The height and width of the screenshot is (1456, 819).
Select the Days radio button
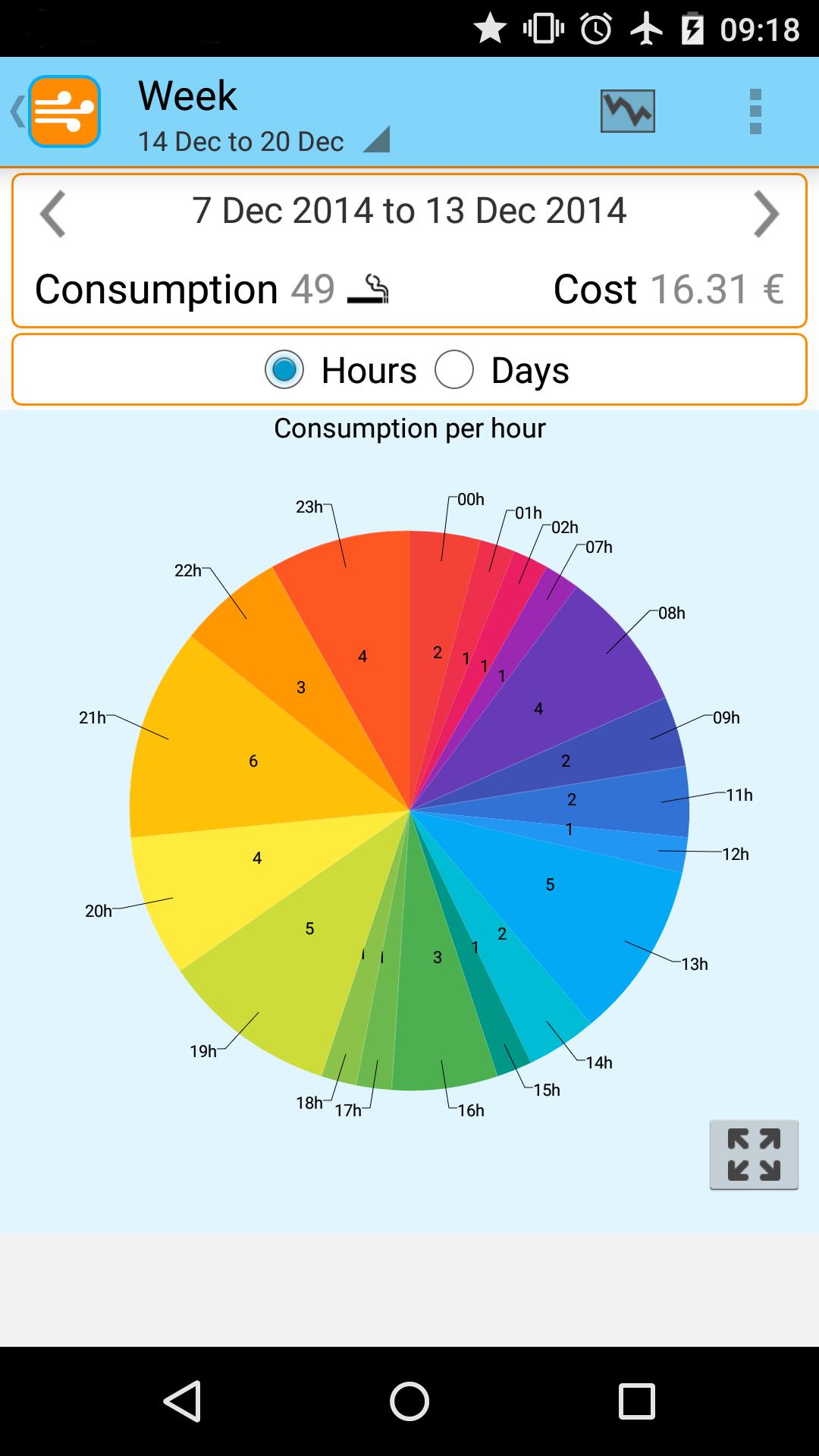454,370
